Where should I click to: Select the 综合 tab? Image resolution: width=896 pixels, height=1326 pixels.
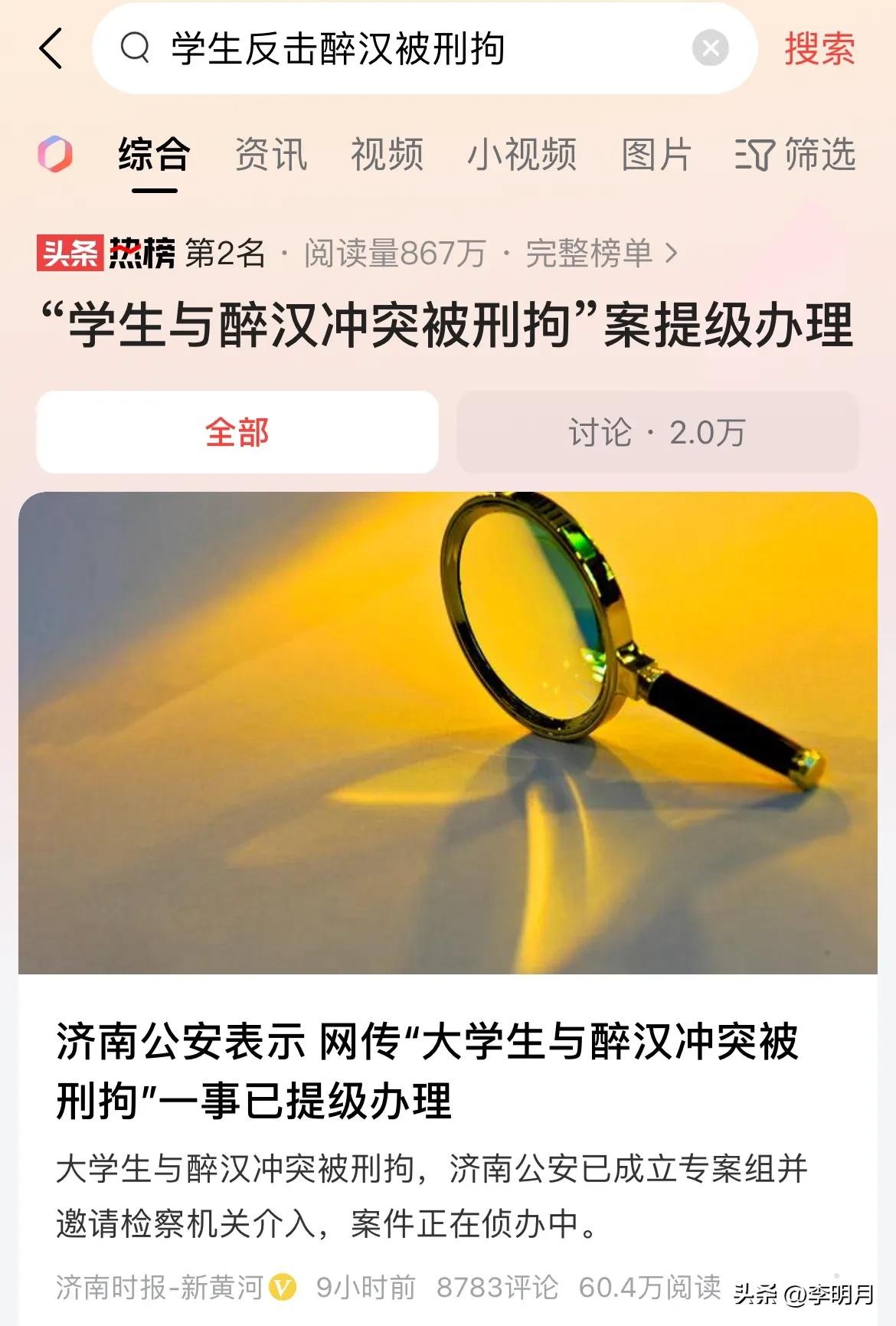(x=154, y=154)
